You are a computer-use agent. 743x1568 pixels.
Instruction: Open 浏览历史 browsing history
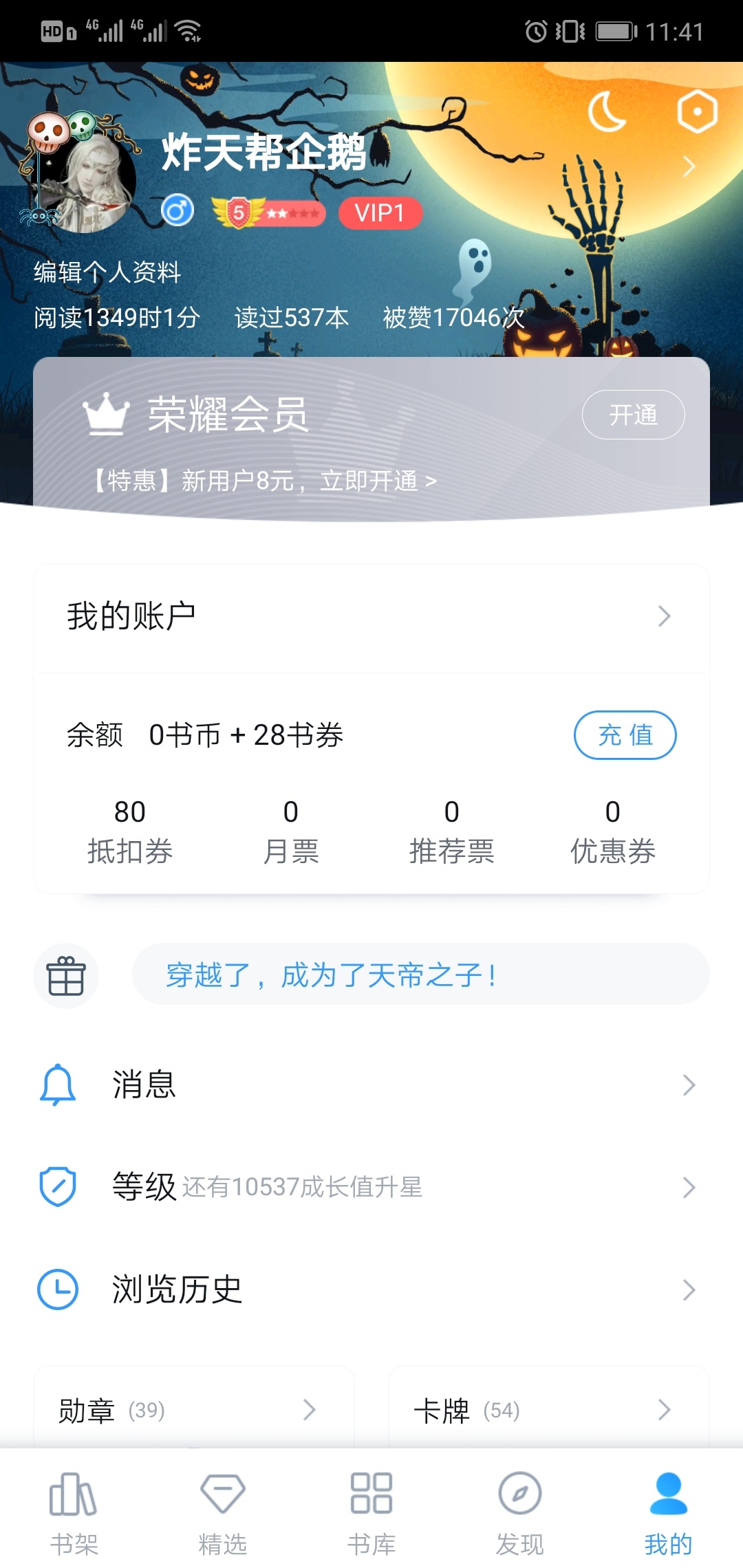pyautogui.click(x=371, y=1289)
